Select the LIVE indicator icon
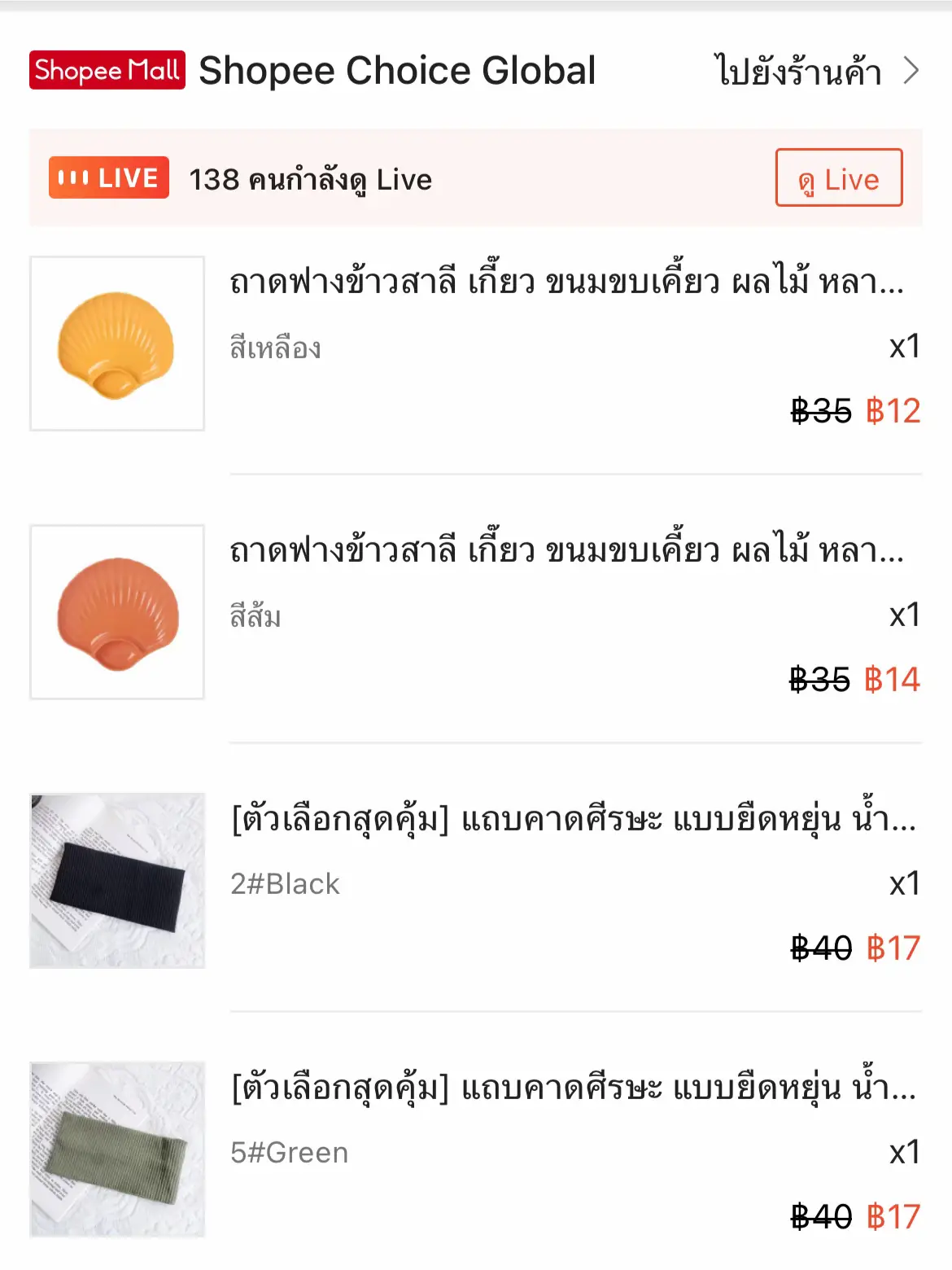Image resolution: width=952 pixels, height=1270 pixels. click(107, 178)
